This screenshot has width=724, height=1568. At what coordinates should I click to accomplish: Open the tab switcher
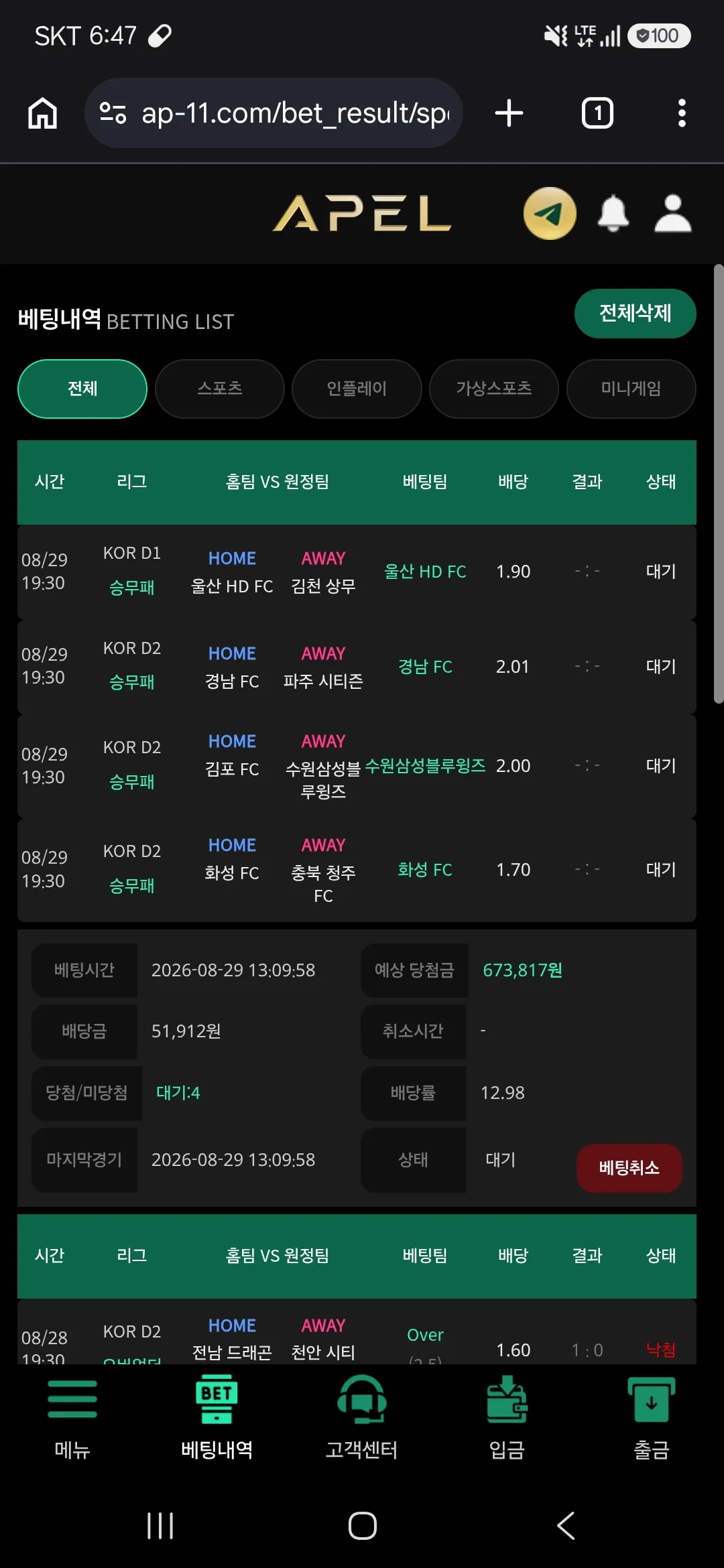[x=597, y=113]
